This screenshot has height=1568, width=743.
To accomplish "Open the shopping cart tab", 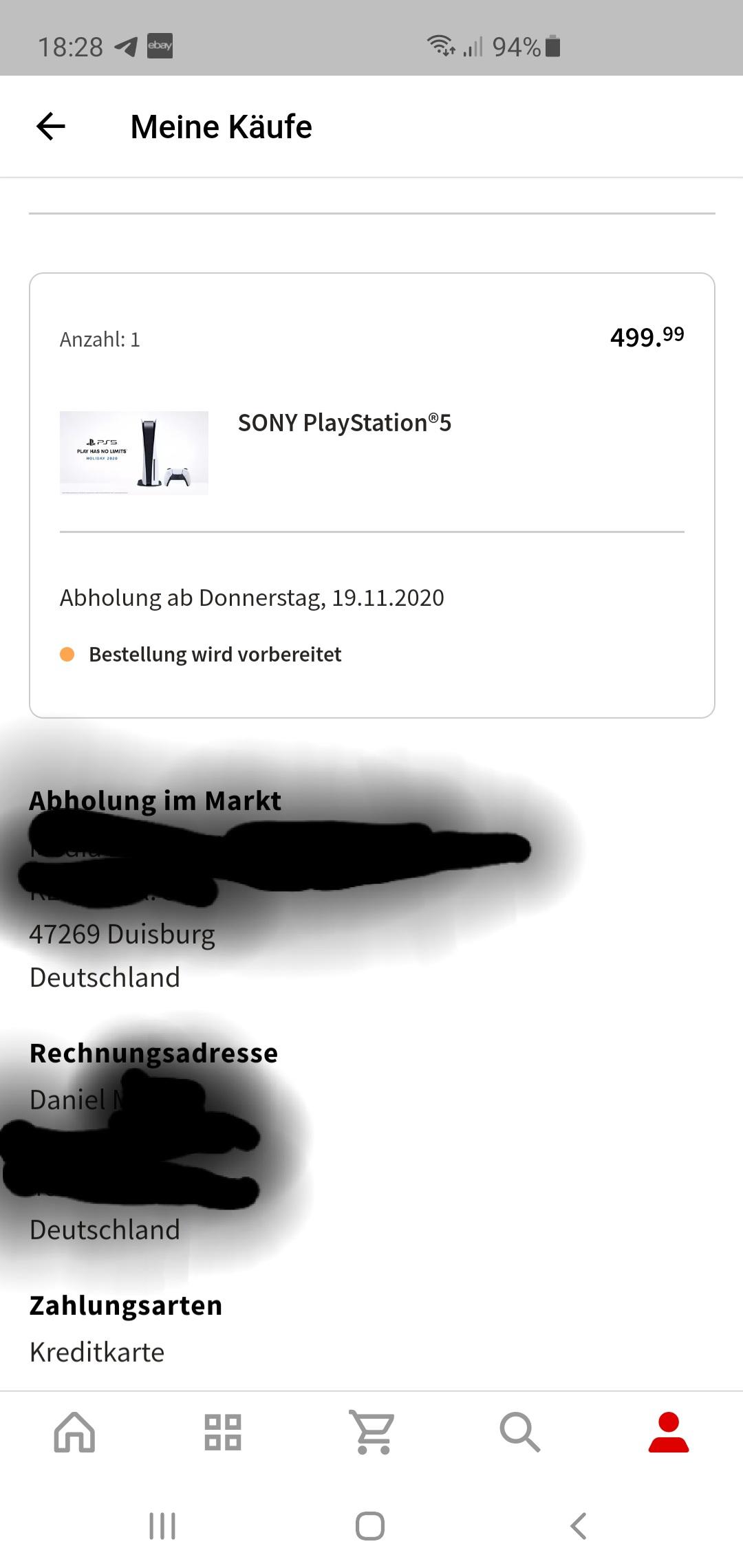I will pyautogui.click(x=371, y=1432).
